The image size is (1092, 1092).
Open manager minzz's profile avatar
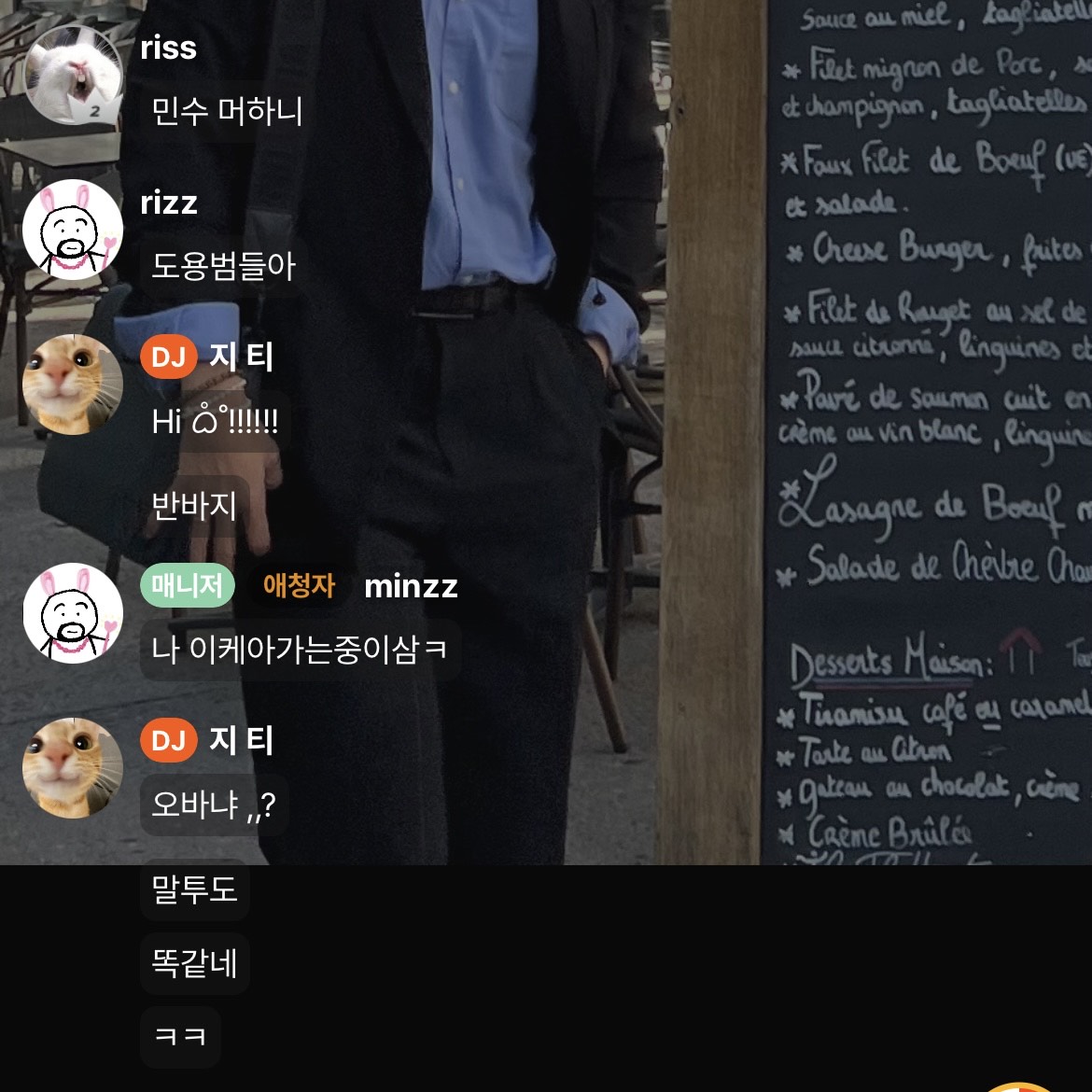click(x=73, y=613)
